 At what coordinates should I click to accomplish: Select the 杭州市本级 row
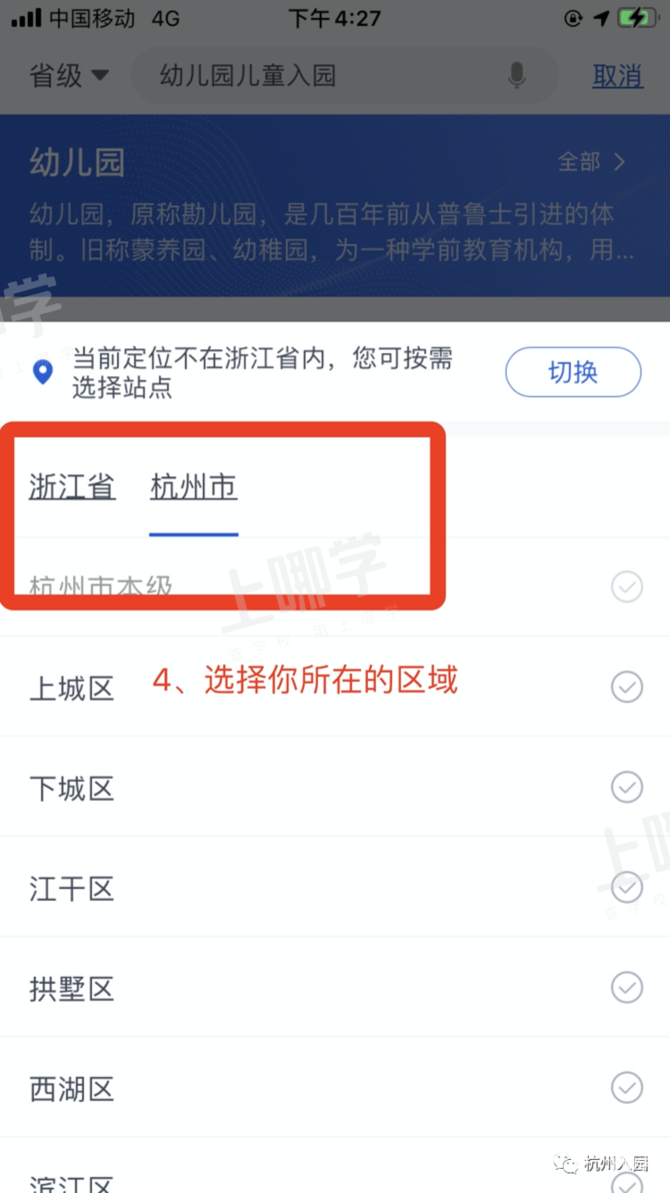pos(335,587)
